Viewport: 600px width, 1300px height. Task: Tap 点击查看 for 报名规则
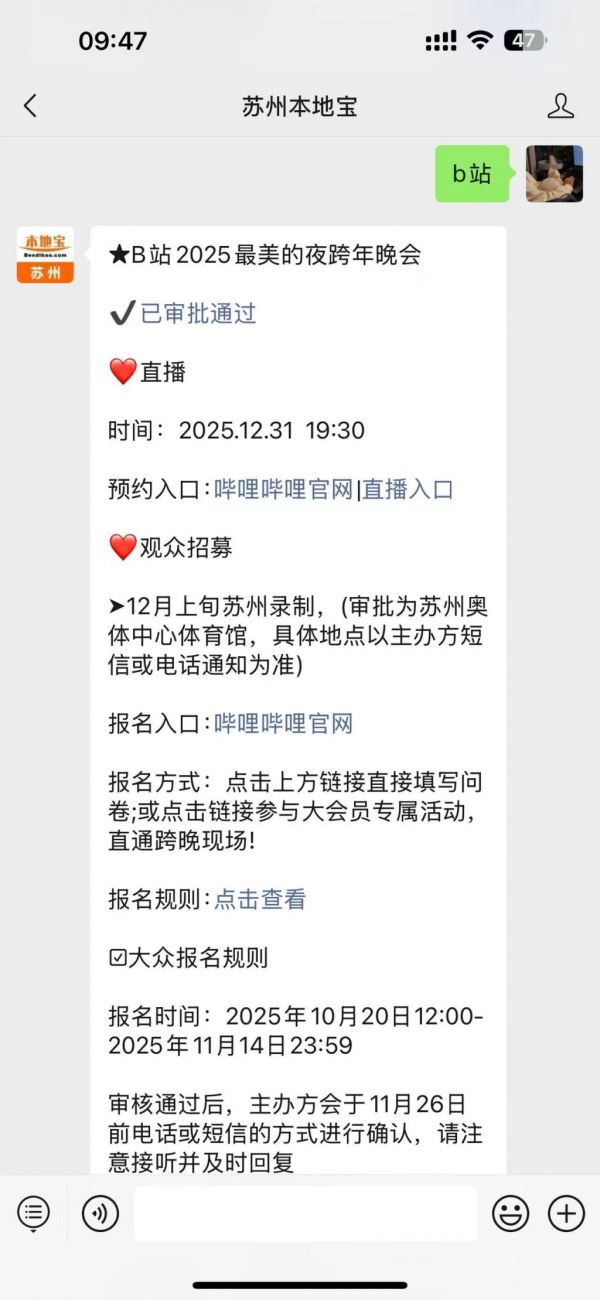tap(260, 899)
